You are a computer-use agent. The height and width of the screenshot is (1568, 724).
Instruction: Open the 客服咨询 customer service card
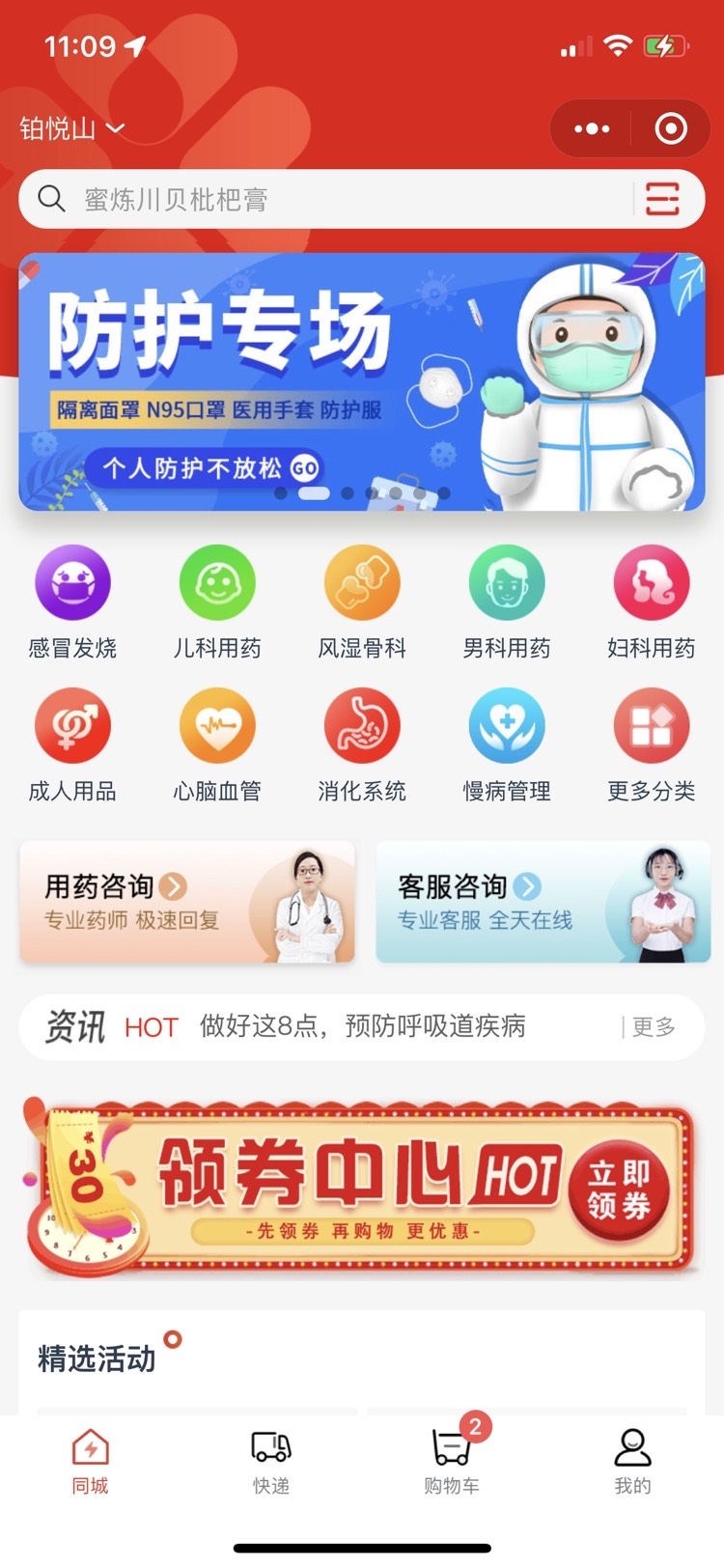[543, 902]
